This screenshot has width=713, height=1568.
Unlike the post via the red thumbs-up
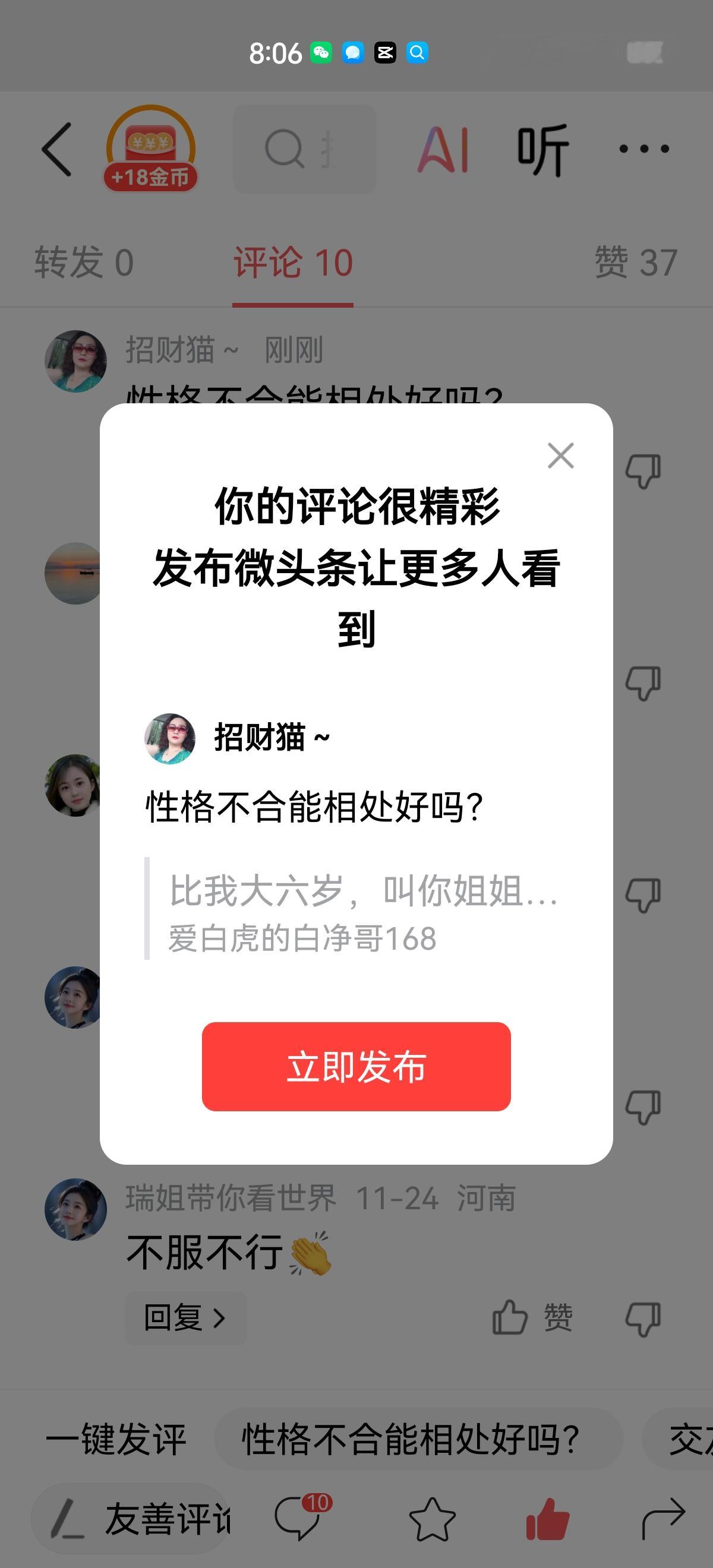(x=549, y=1516)
